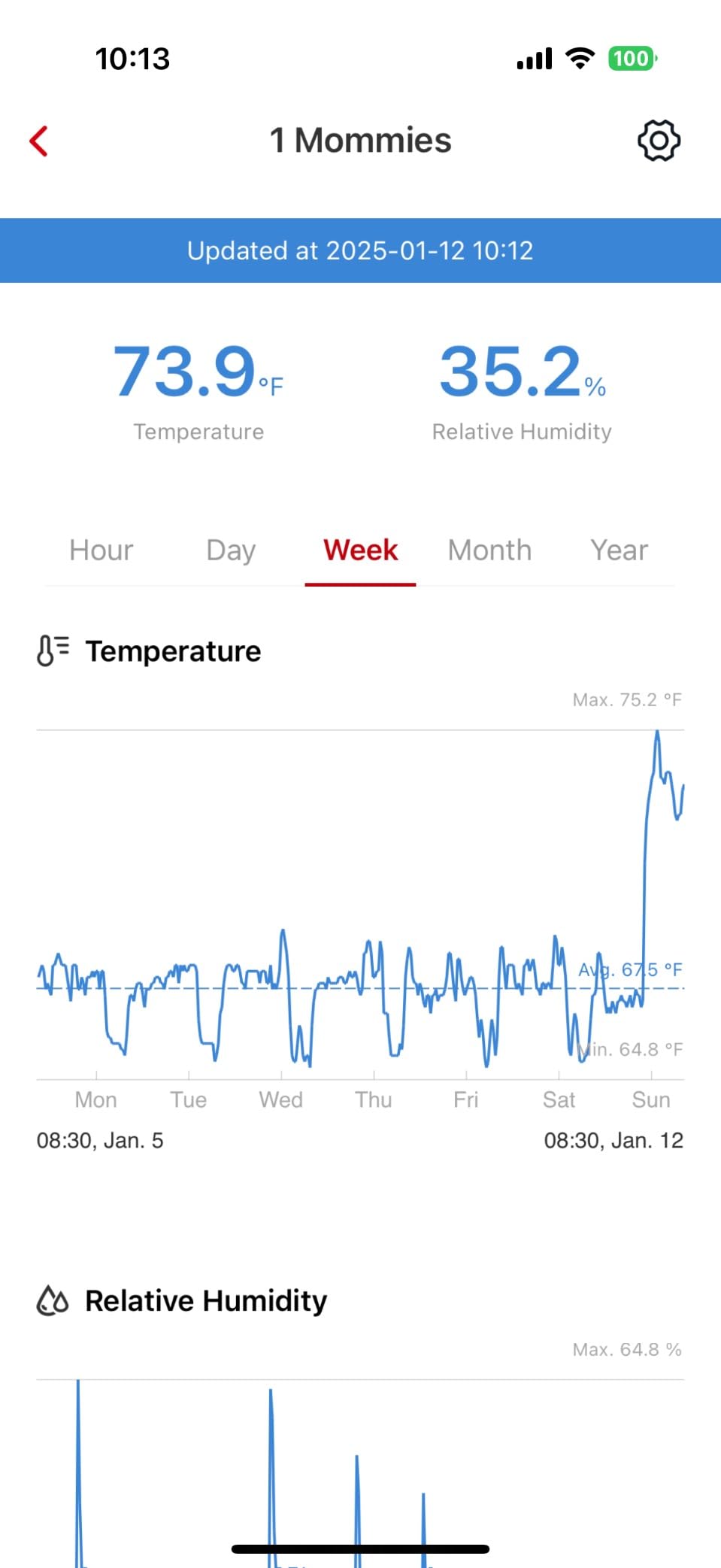Image resolution: width=721 pixels, height=1568 pixels.
Task: Open the device settings gear
Action: pyautogui.click(x=659, y=141)
